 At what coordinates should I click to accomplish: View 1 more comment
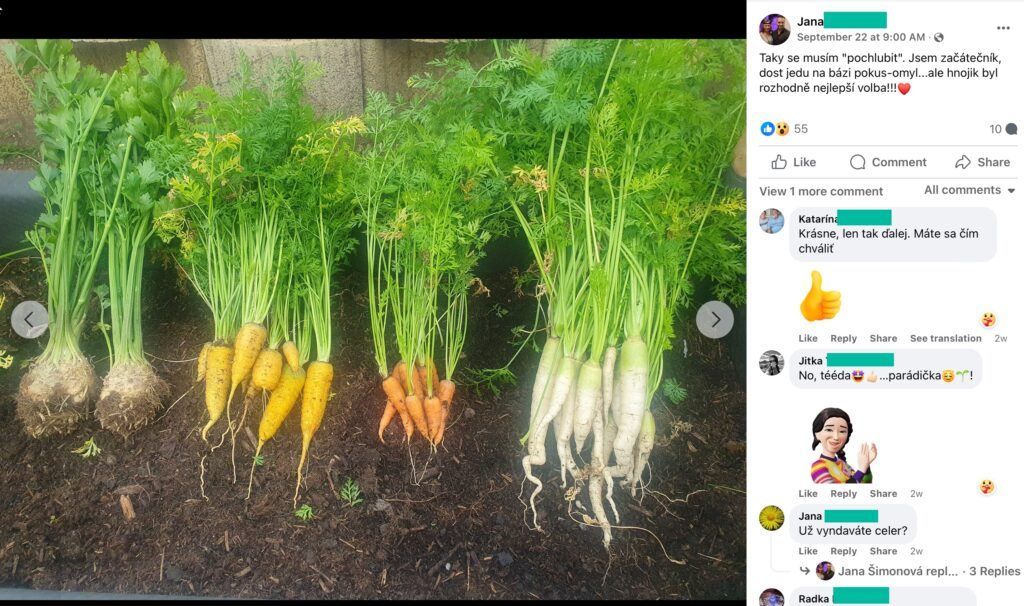[820, 191]
